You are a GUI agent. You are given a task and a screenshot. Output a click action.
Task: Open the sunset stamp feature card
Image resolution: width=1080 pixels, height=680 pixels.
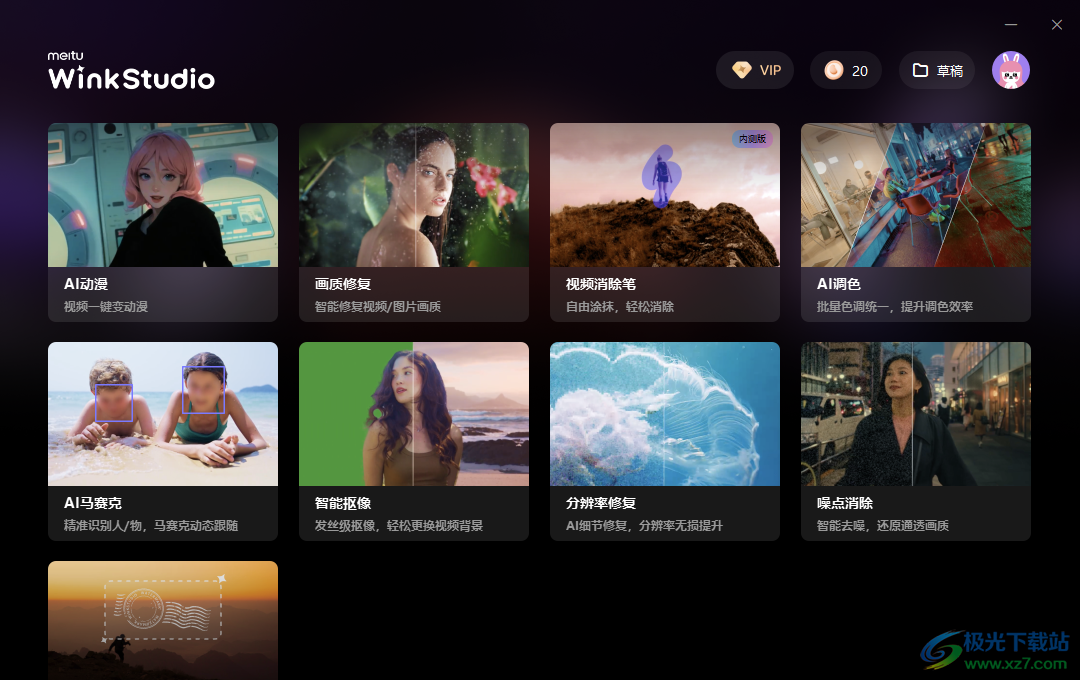coord(163,620)
